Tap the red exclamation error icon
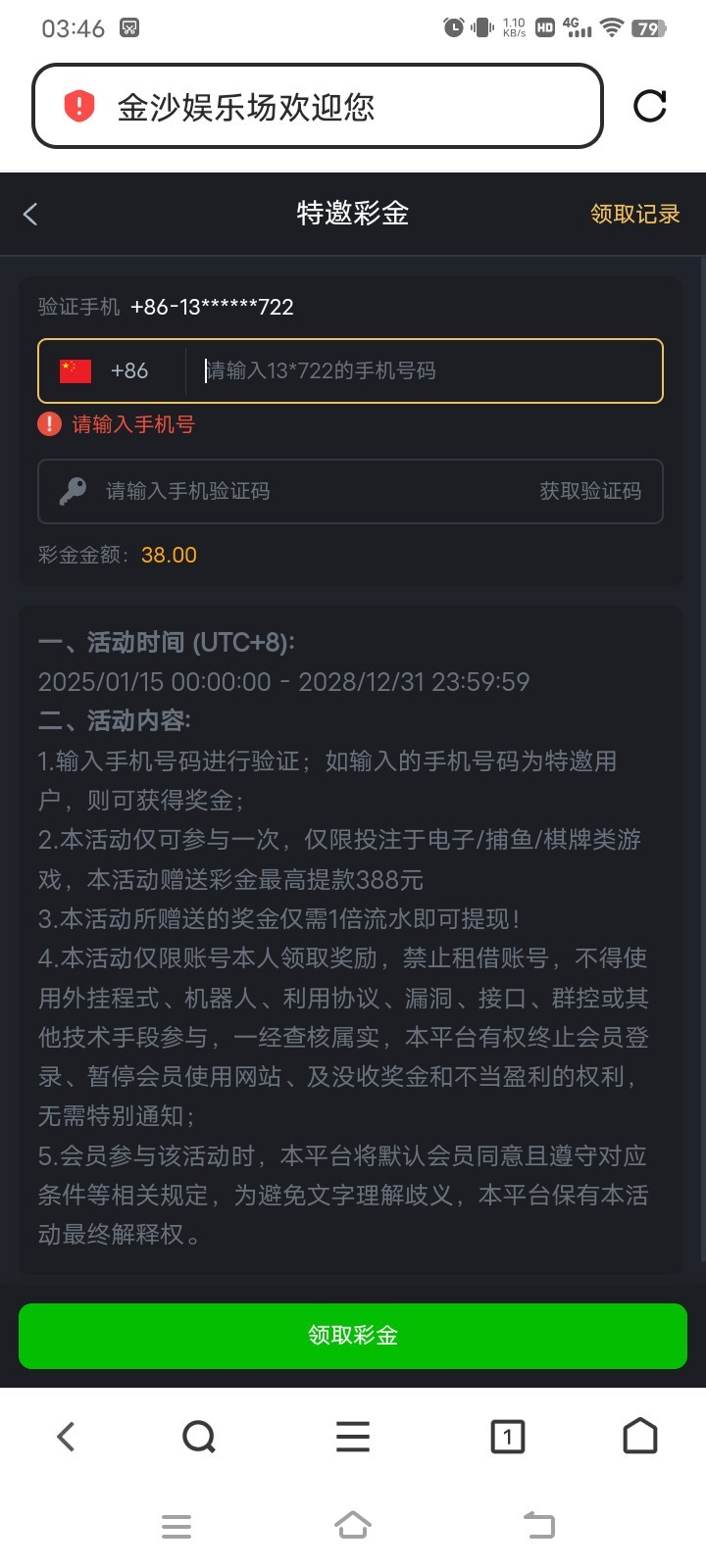This screenshot has height=1568, width=706. pos(48,424)
